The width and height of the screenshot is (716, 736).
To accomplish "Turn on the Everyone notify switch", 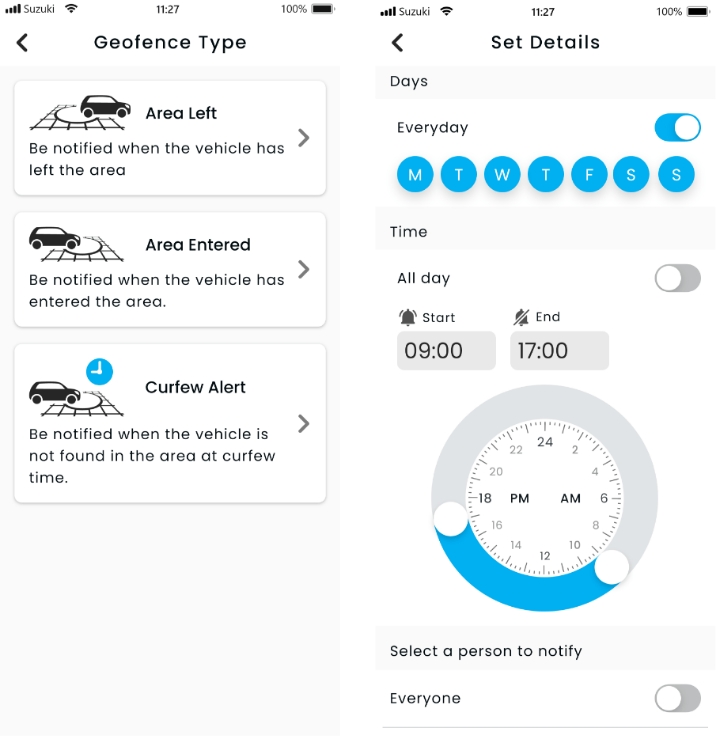I will (x=677, y=698).
